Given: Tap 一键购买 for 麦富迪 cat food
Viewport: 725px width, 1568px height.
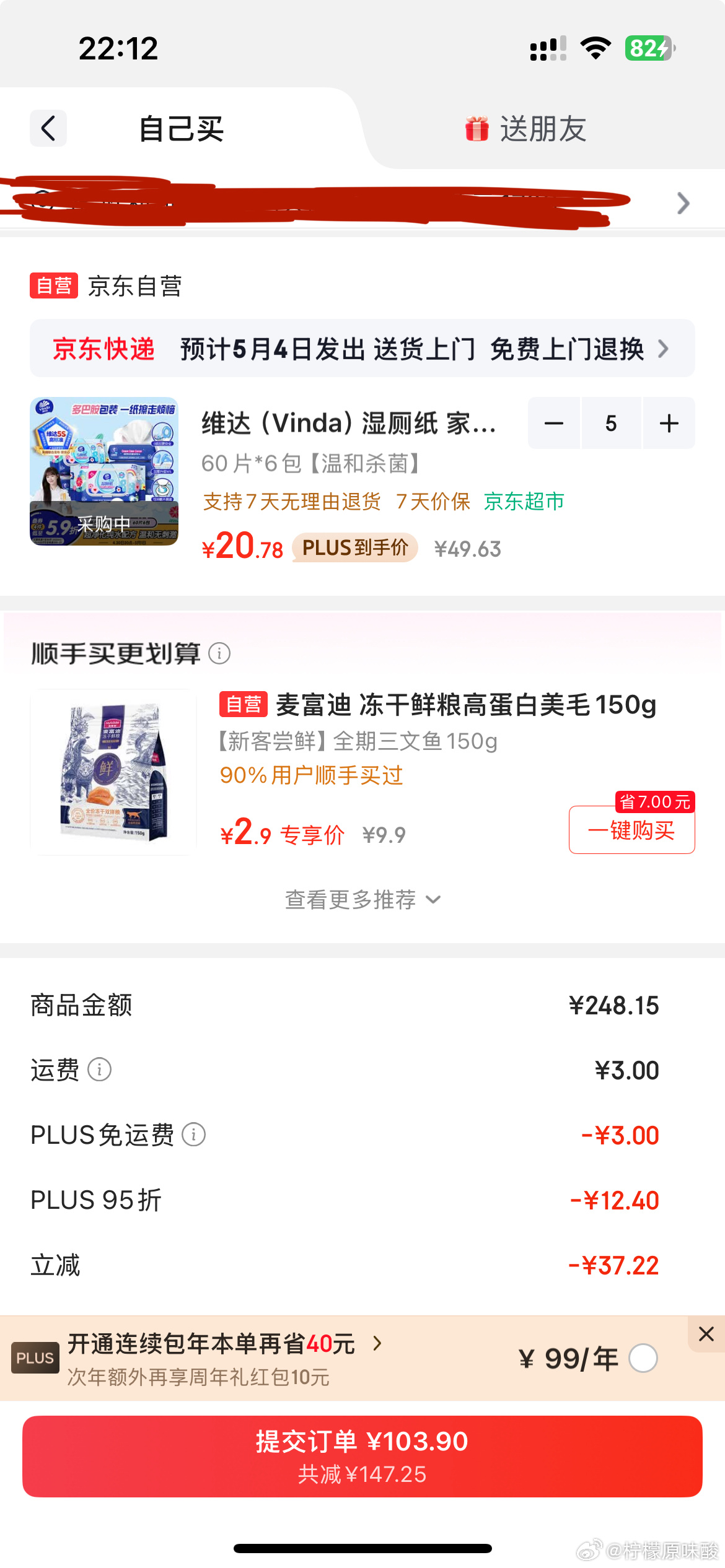Looking at the screenshot, I should (x=631, y=830).
